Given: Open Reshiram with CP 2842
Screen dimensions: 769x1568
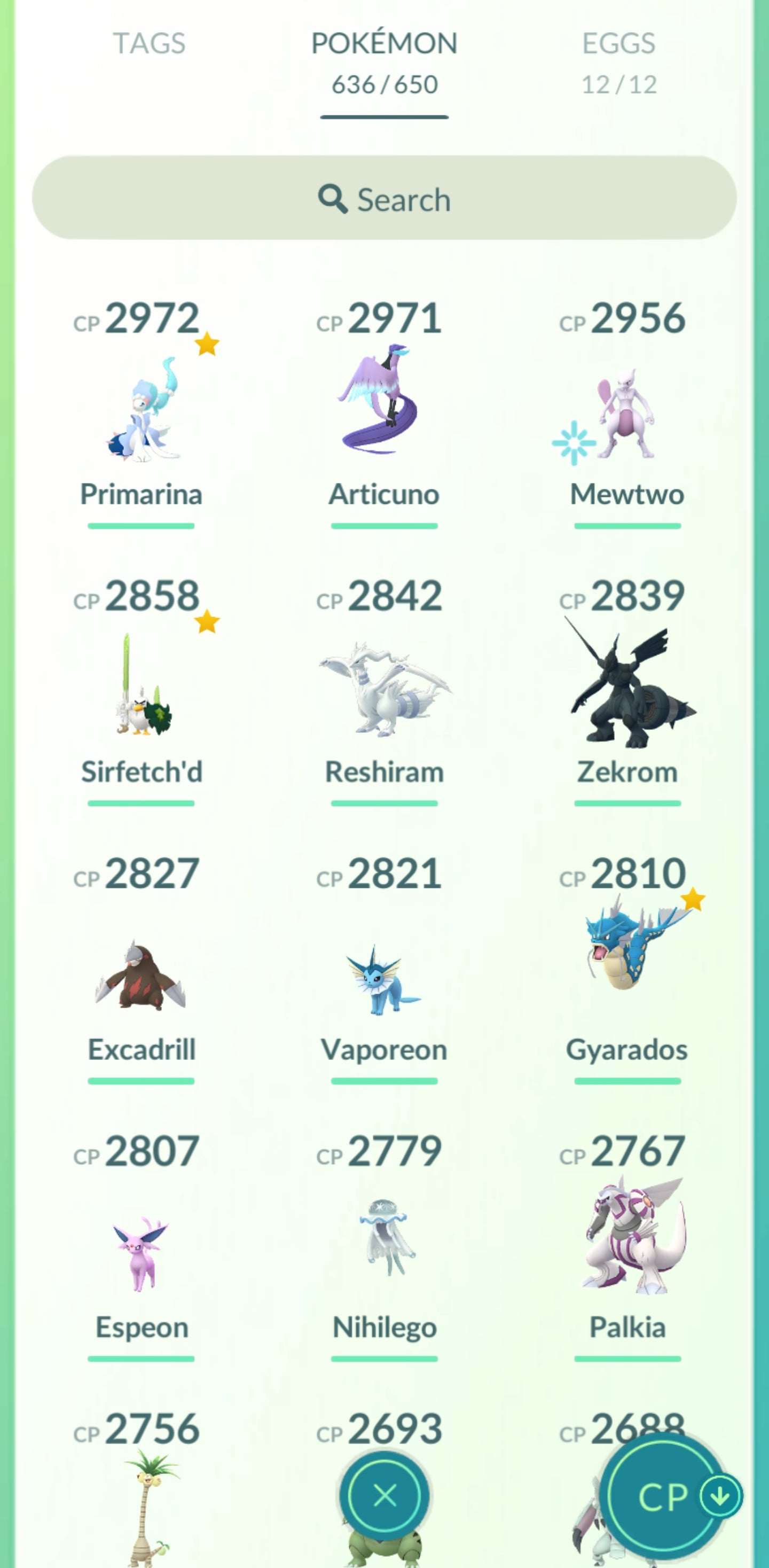Looking at the screenshot, I should pyautogui.click(x=384, y=688).
